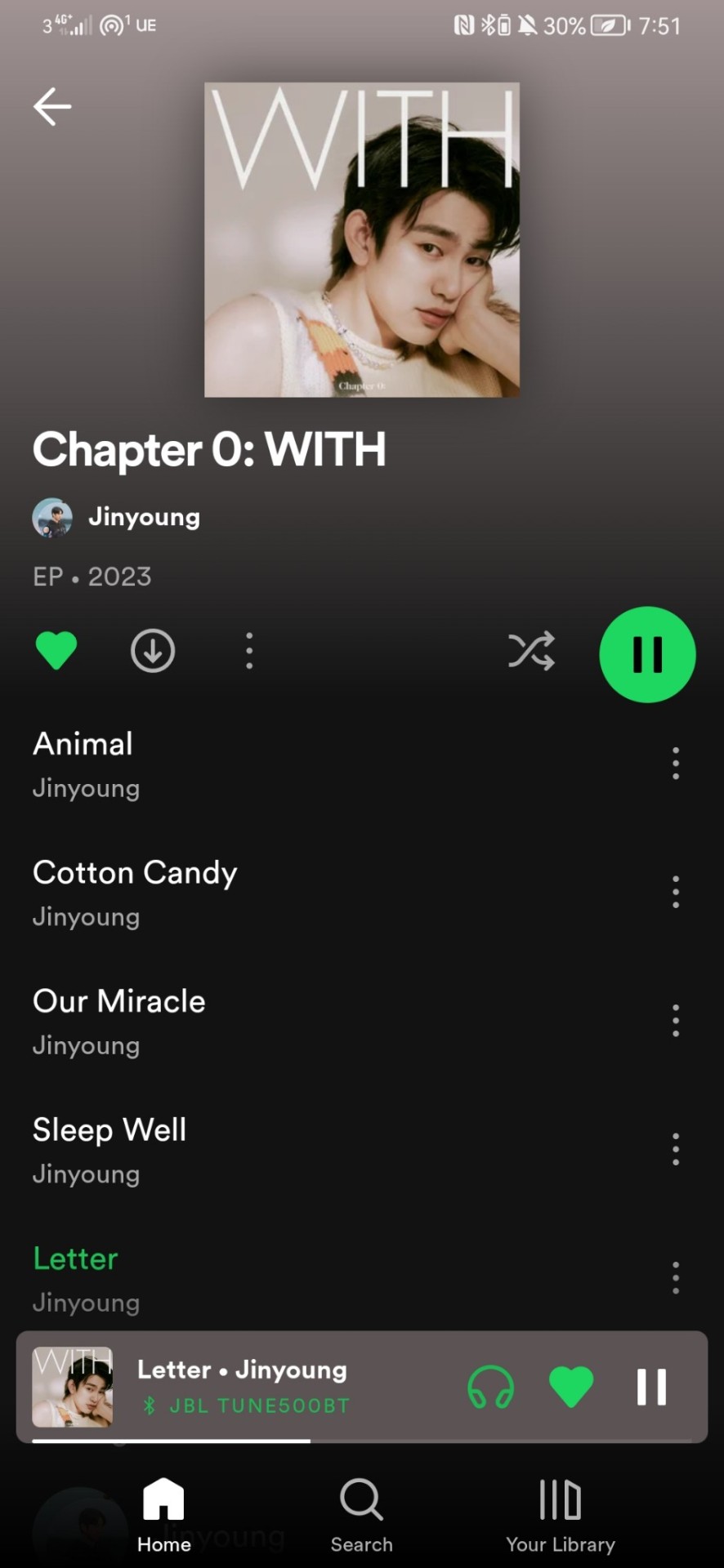Open the EP's overflow menu
Screen dimensions: 724x1568
(249, 651)
